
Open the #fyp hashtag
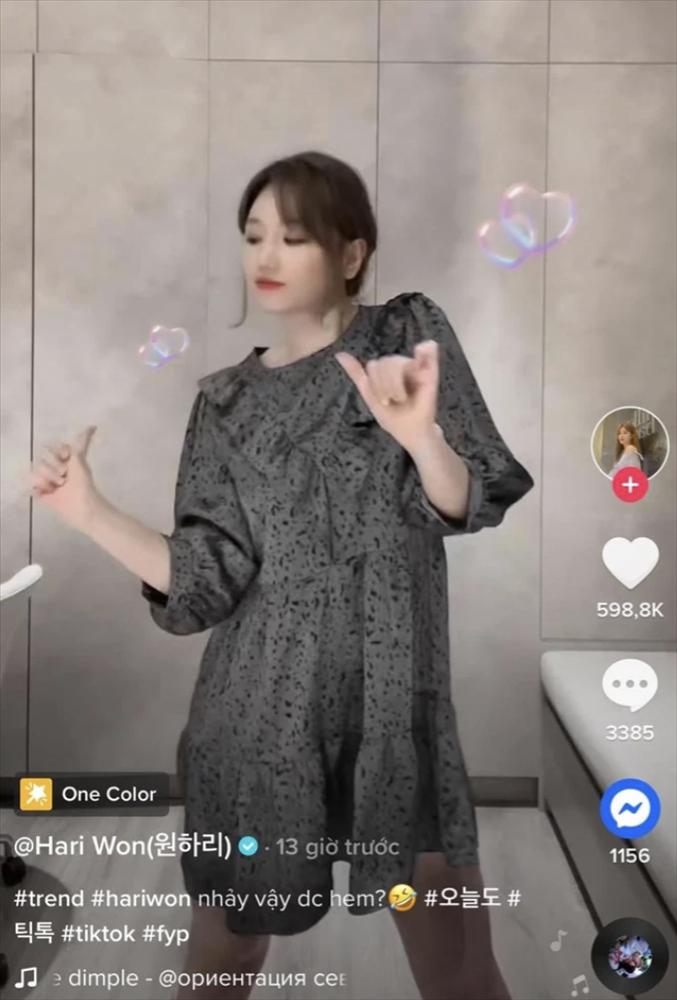click(x=164, y=933)
